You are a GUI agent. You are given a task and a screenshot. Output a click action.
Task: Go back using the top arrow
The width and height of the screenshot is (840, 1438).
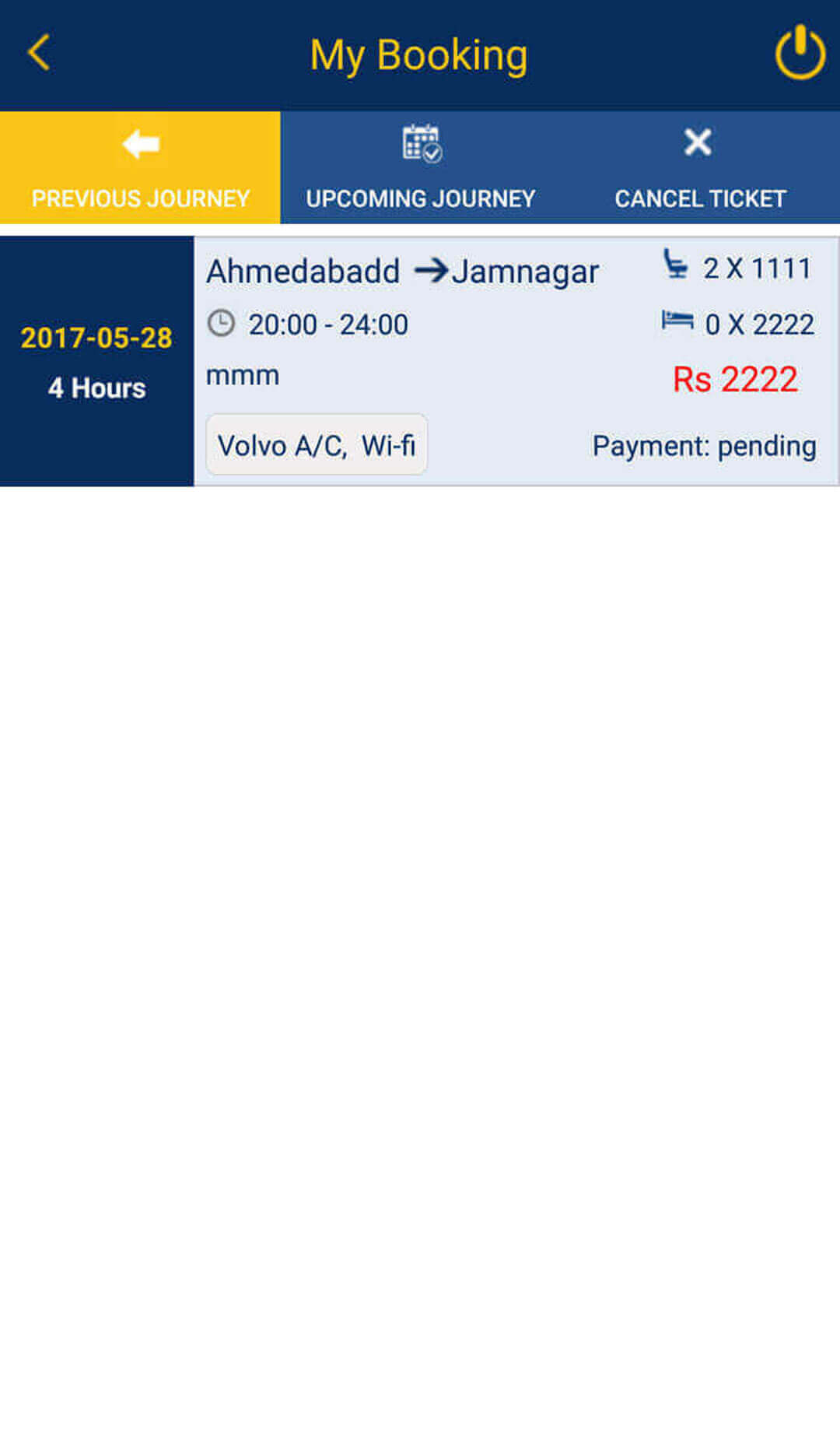coord(39,53)
